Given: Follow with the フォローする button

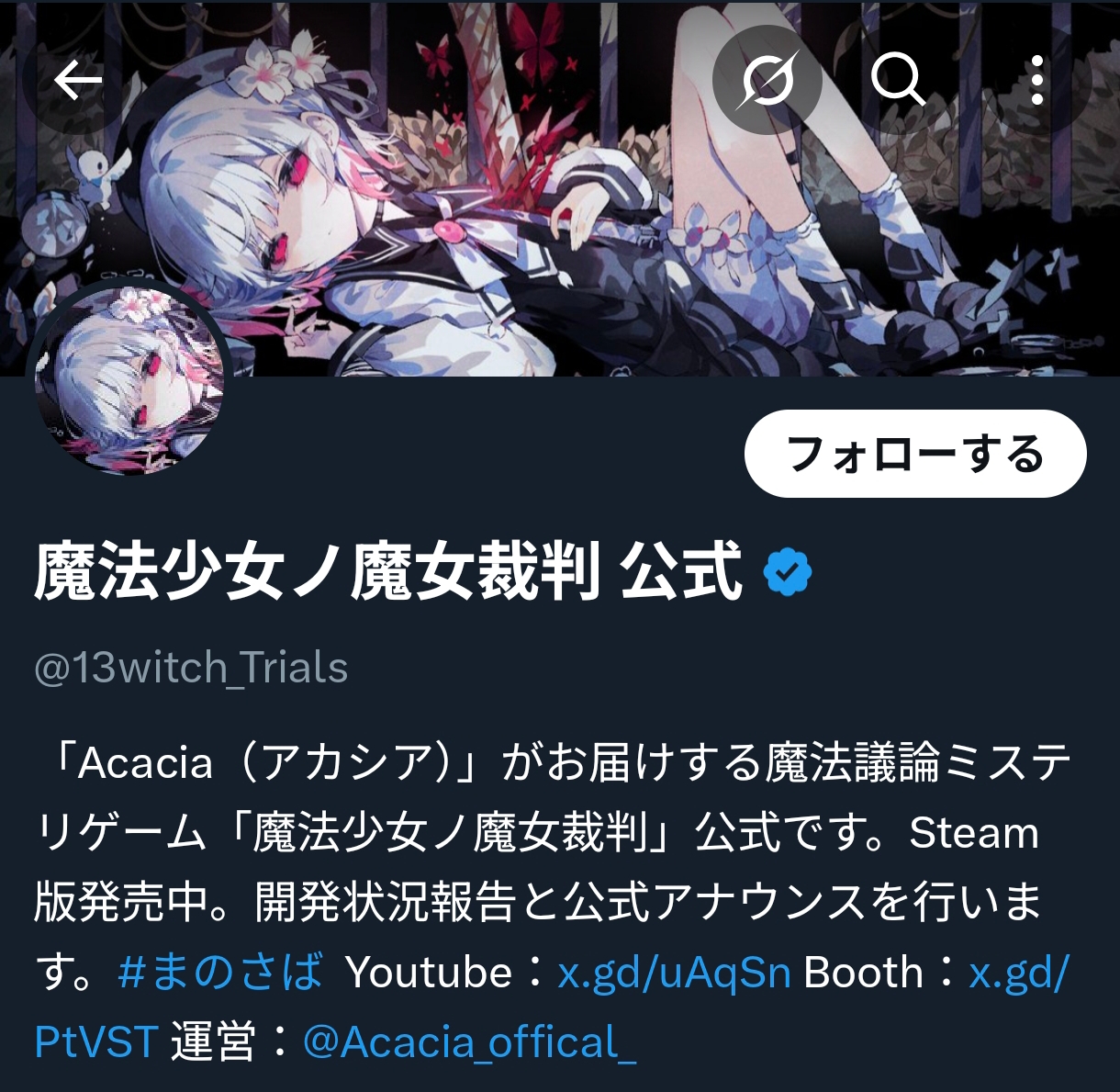Looking at the screenshot, I should click(x=914, y=454).
